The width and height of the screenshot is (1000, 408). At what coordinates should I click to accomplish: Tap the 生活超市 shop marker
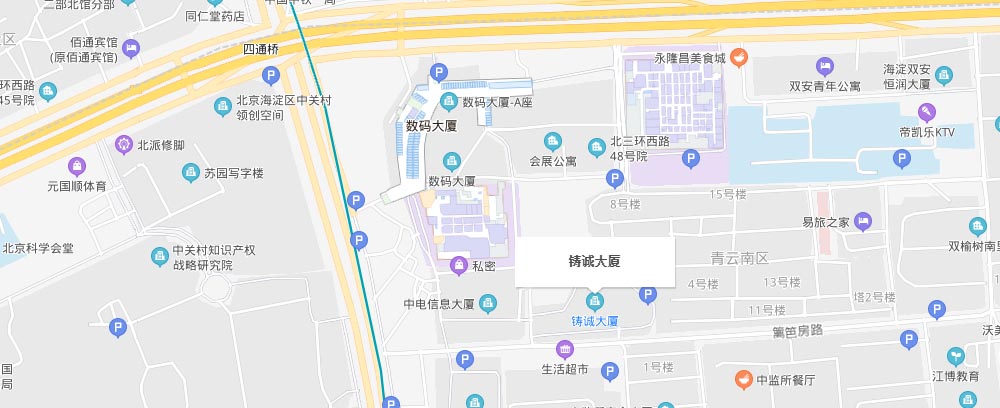point(565,349)
